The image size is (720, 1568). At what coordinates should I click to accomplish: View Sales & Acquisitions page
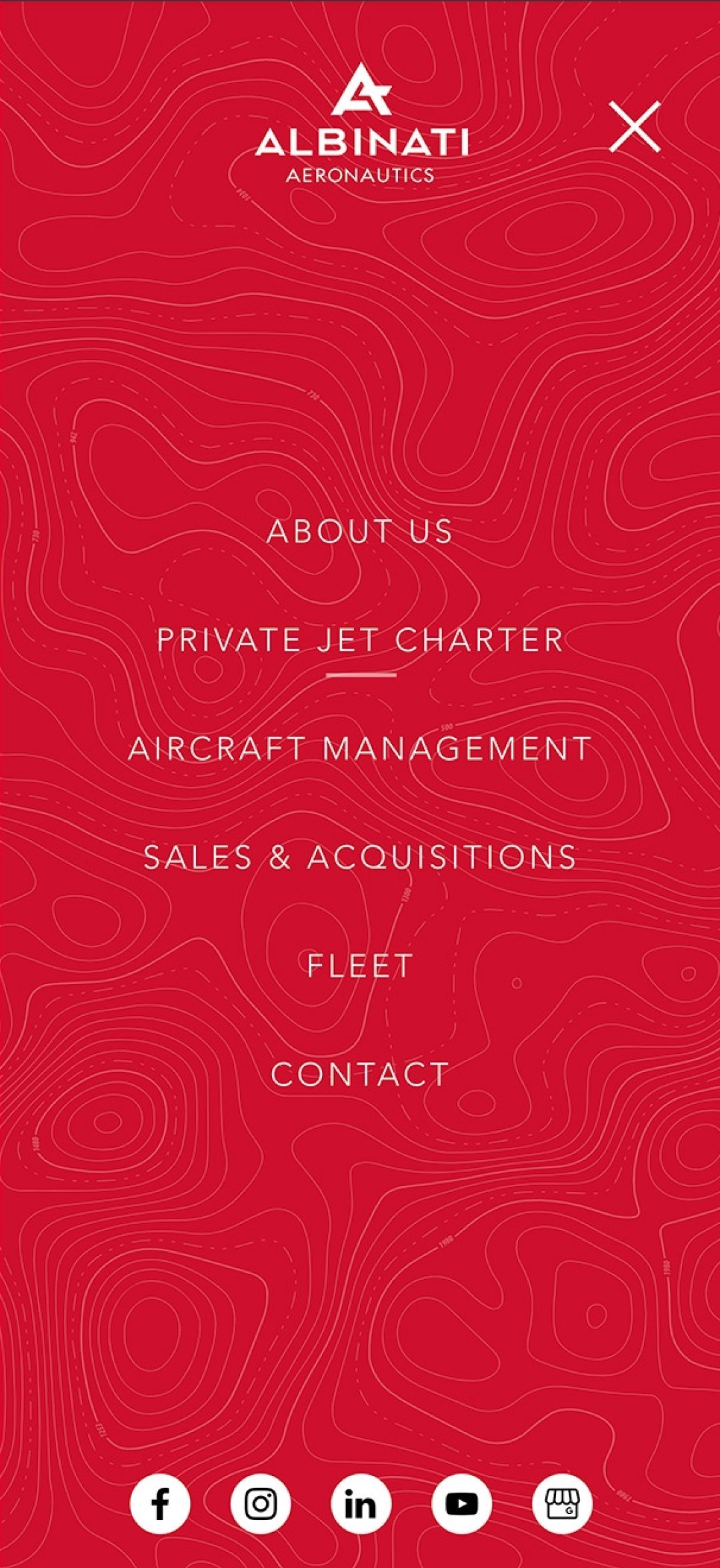tap(360, 857)
